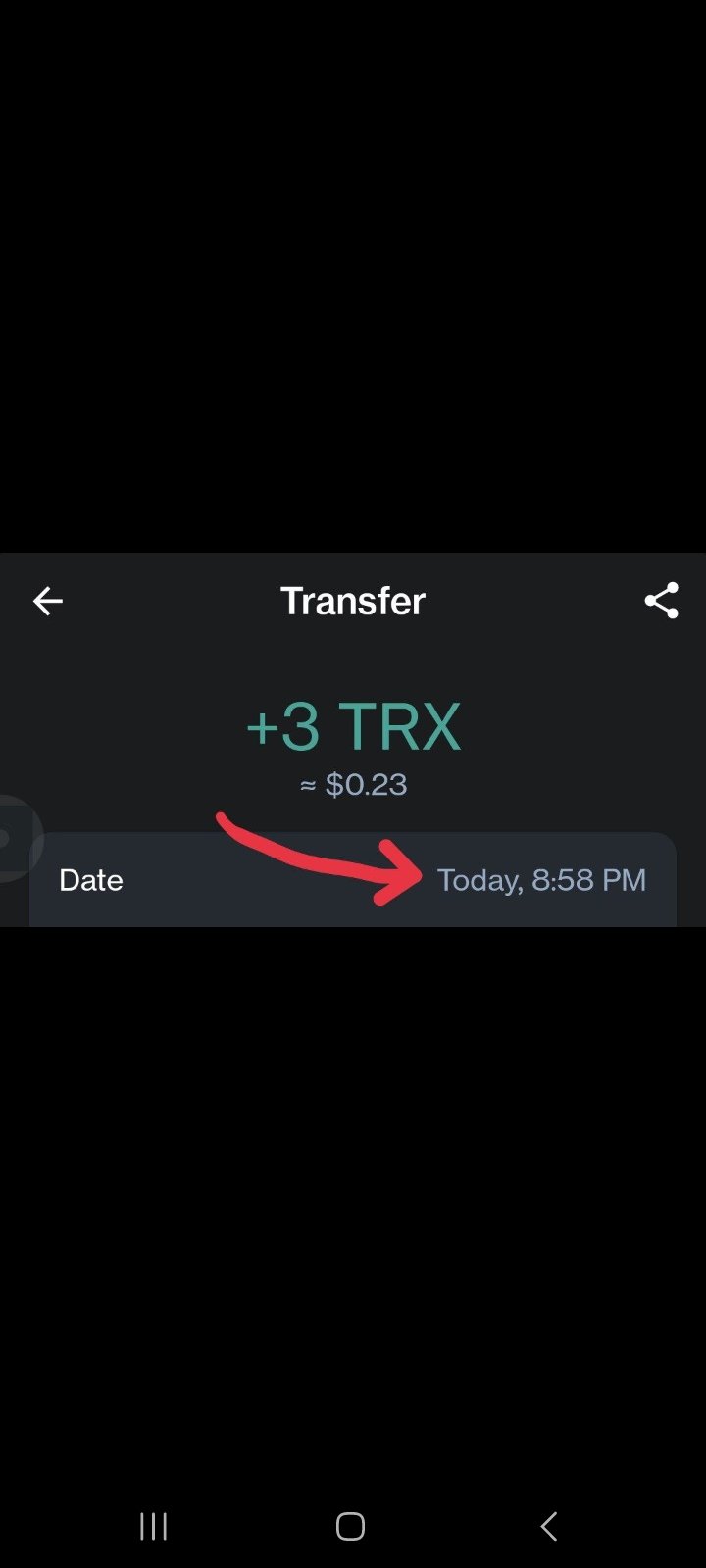Go to the home screen
This screenshot has height=1568, width=706.
[350, 1526]
